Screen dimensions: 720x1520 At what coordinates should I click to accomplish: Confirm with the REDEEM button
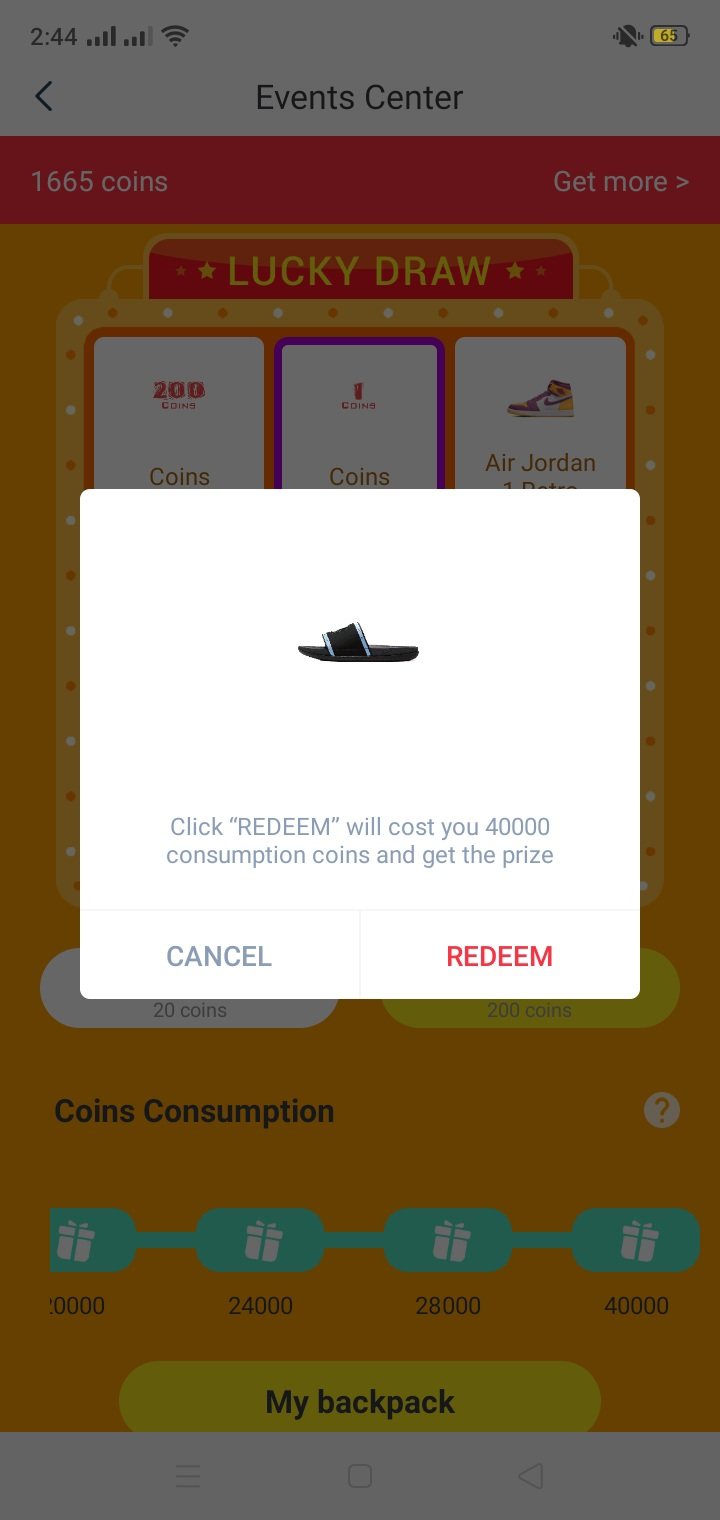coord(499,955)
